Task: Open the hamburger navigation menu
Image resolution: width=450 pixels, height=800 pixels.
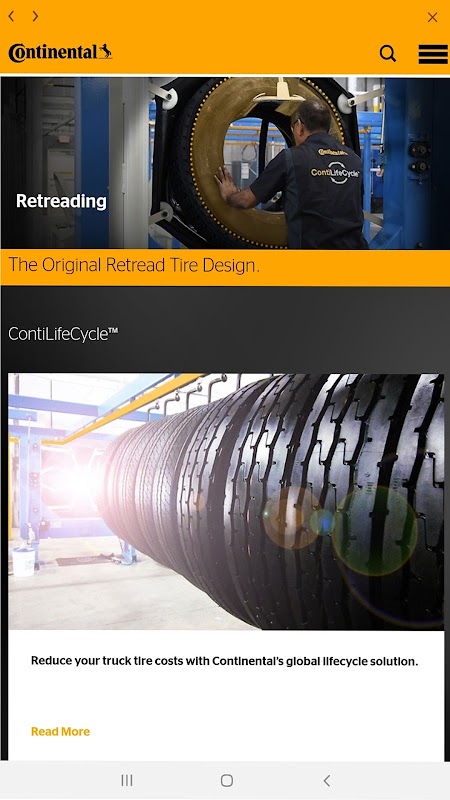Action: (x=433, y=54)
